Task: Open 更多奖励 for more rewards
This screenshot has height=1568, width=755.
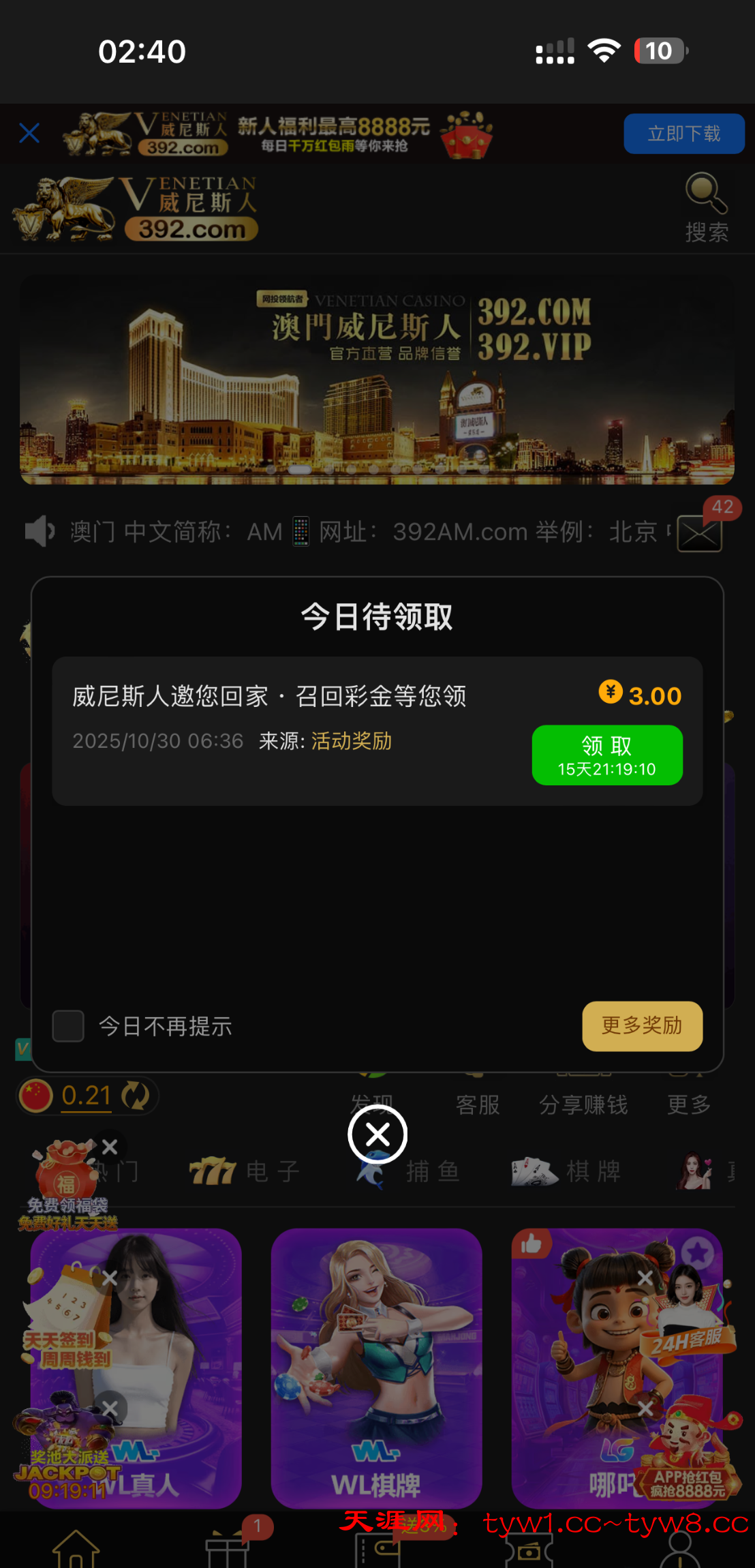Action: (642, 1026)
